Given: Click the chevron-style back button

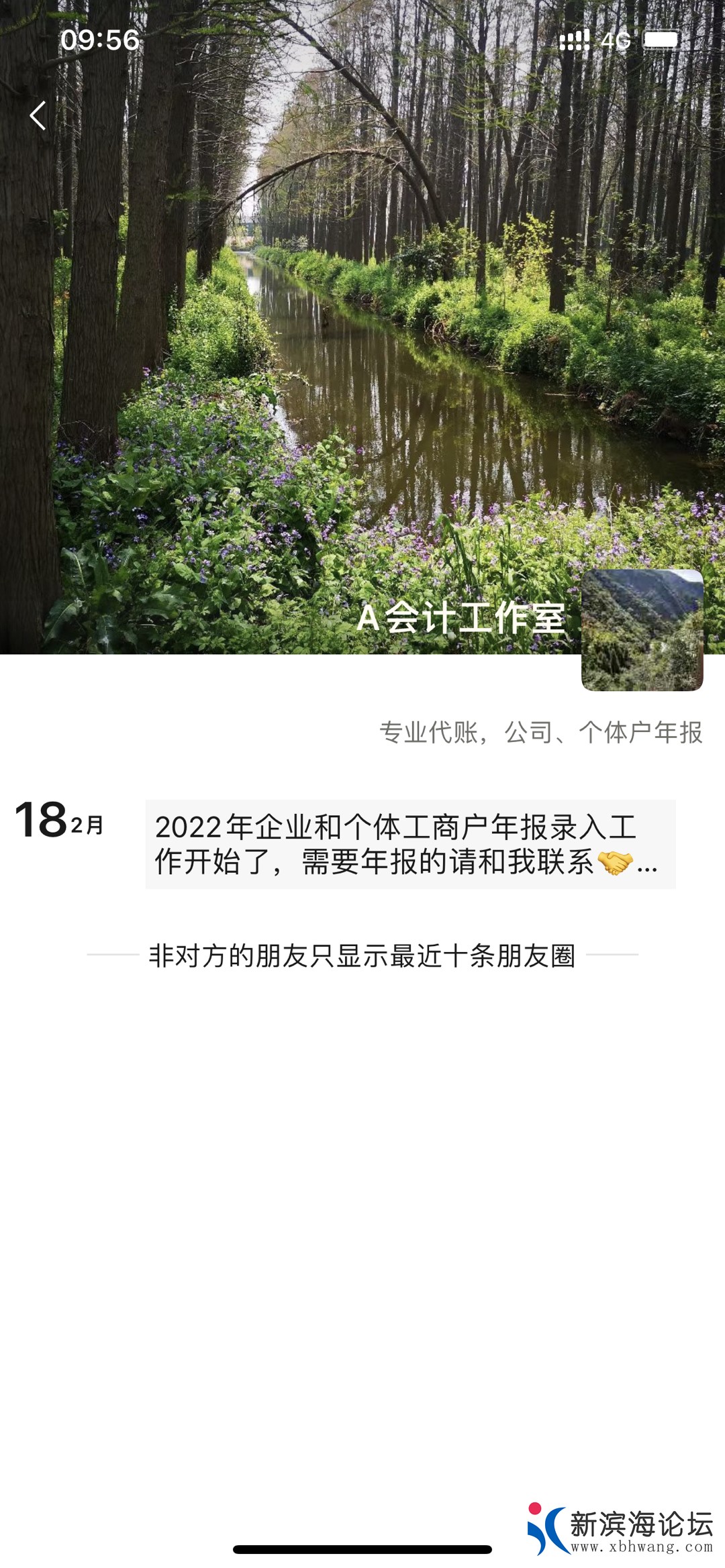Looking at the screenshot, I should coord(37,116).
